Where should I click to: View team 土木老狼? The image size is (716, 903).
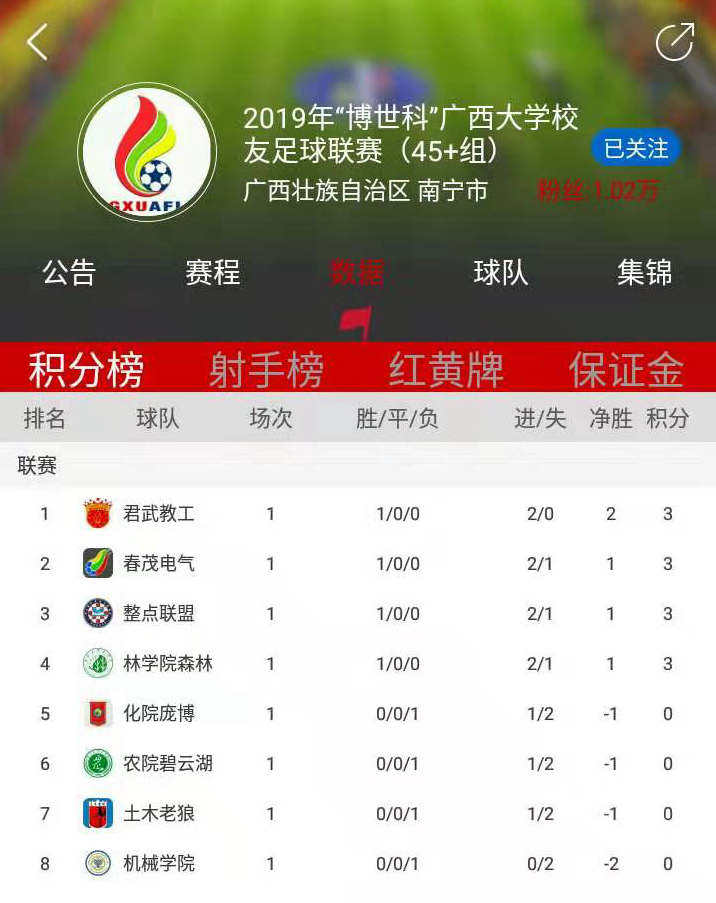[159, 814]
